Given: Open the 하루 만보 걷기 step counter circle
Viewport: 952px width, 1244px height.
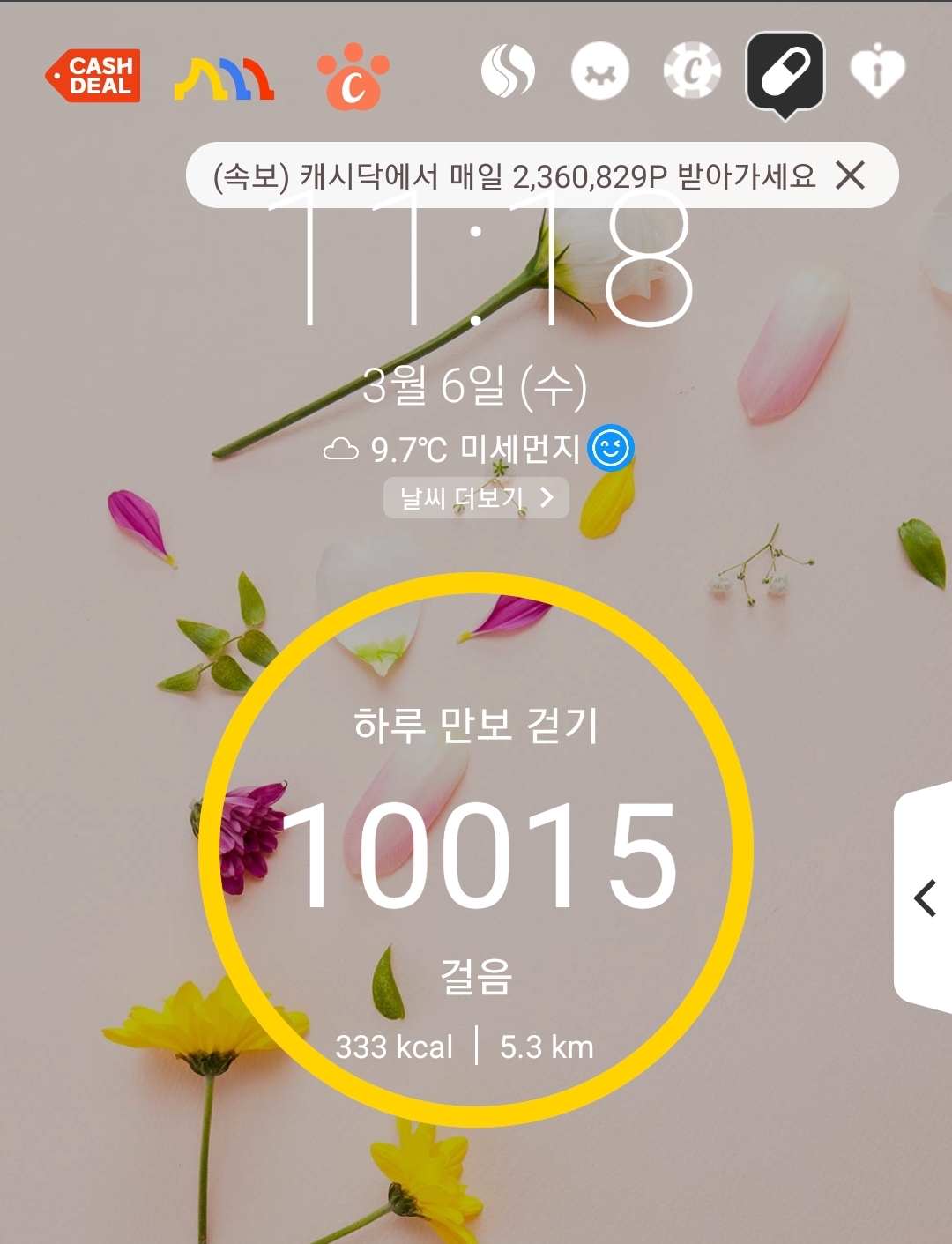Looking at the screenshot, I should (x=476, y=850).
